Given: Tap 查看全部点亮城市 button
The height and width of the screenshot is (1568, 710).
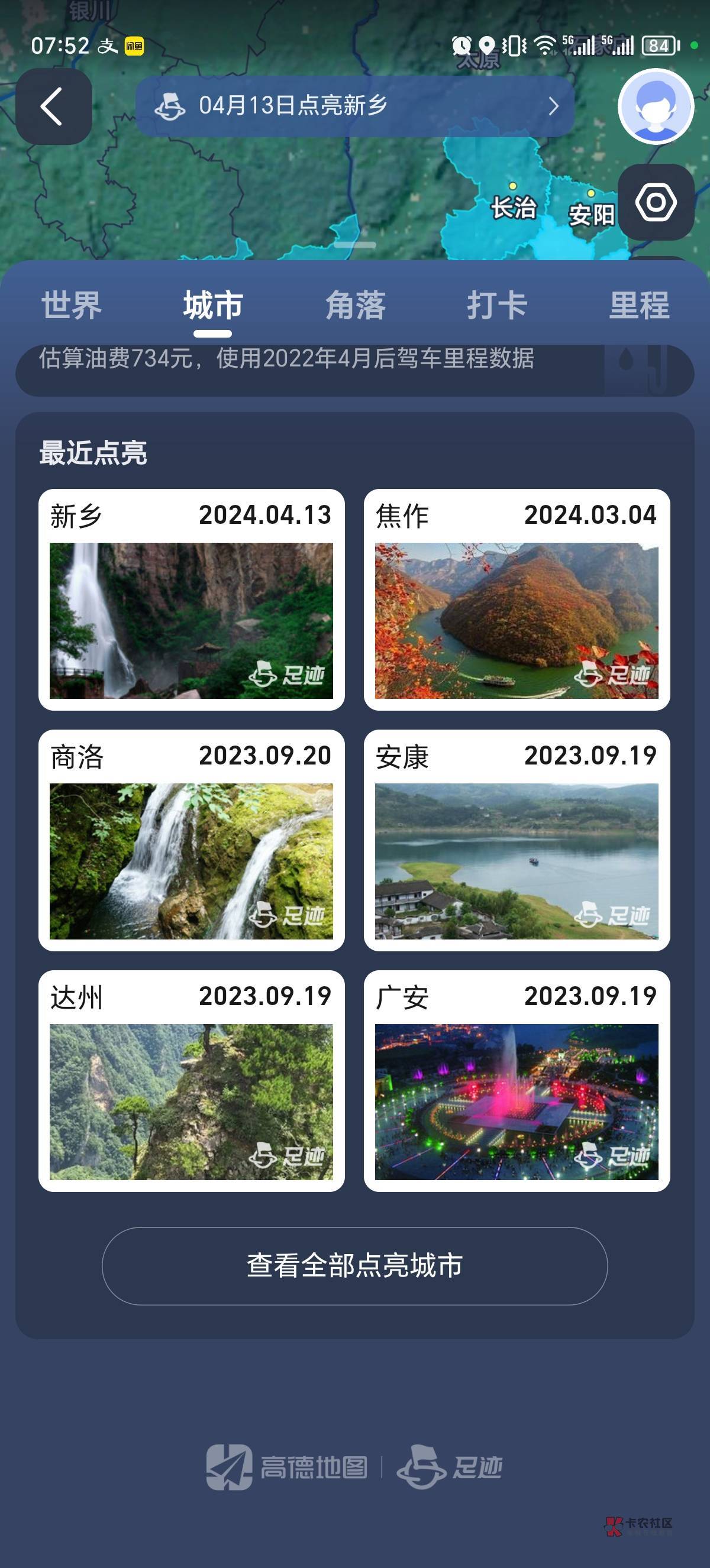Looking at the screenshot, I should click(x=354, y=1265).
